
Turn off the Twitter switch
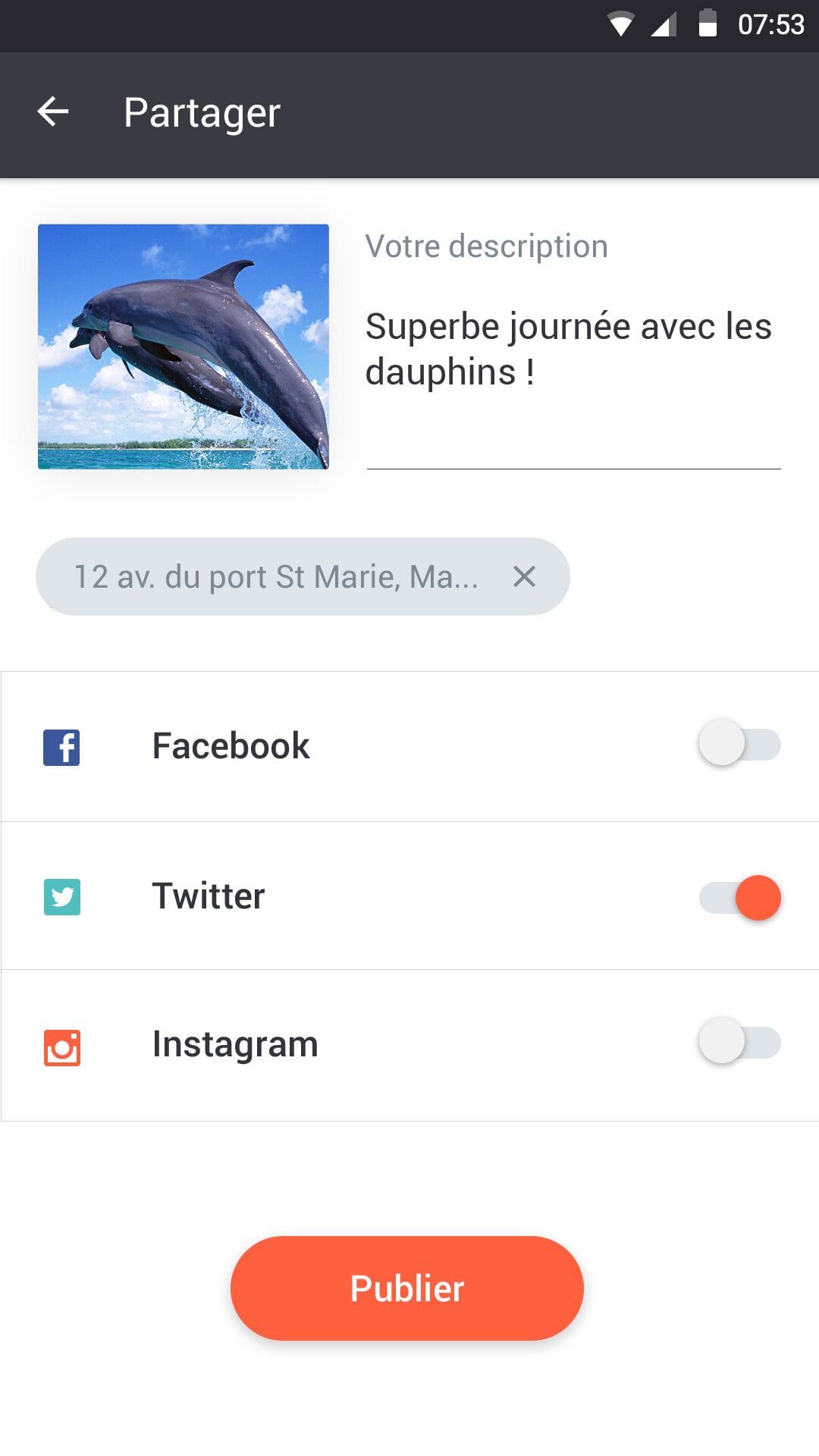[739, 897]
